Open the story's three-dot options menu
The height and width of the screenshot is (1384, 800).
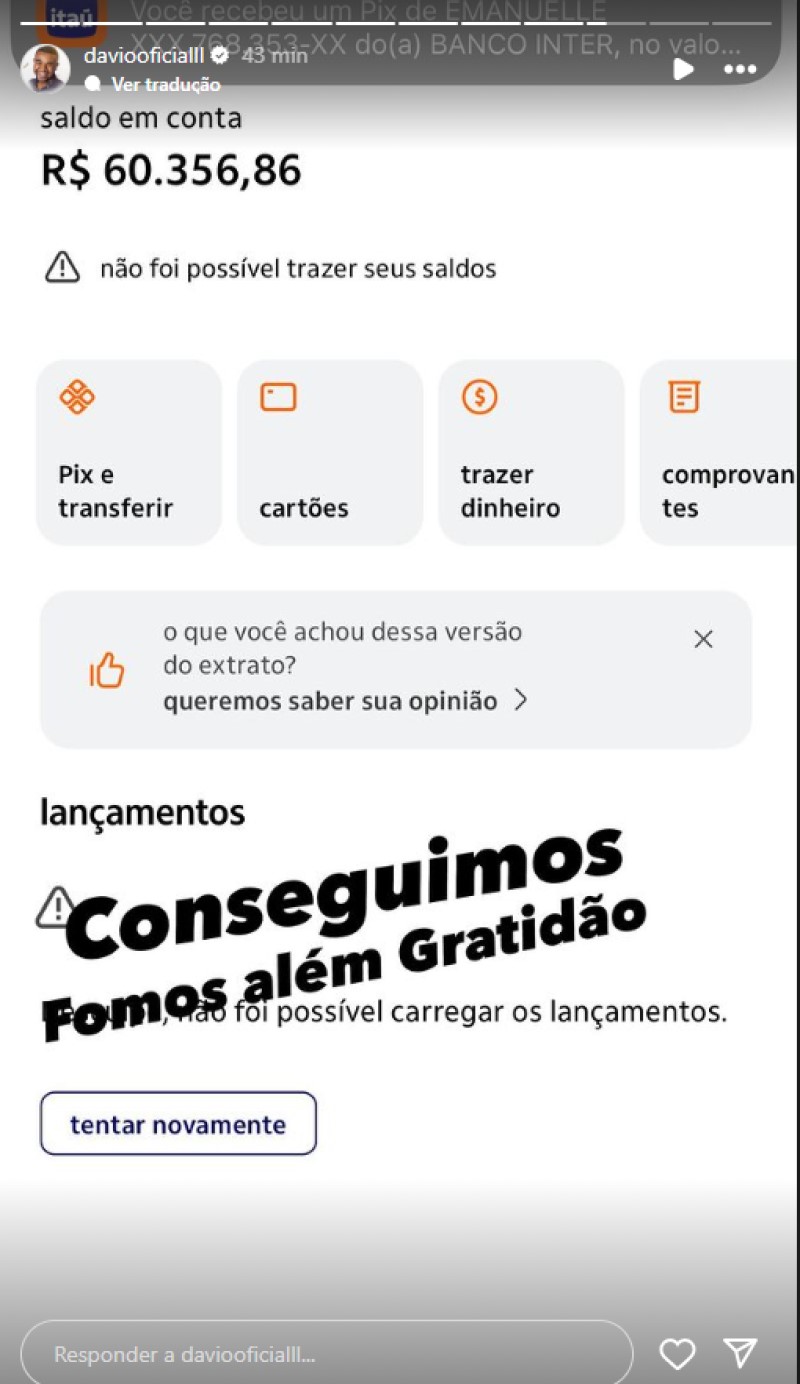[740, 69]
